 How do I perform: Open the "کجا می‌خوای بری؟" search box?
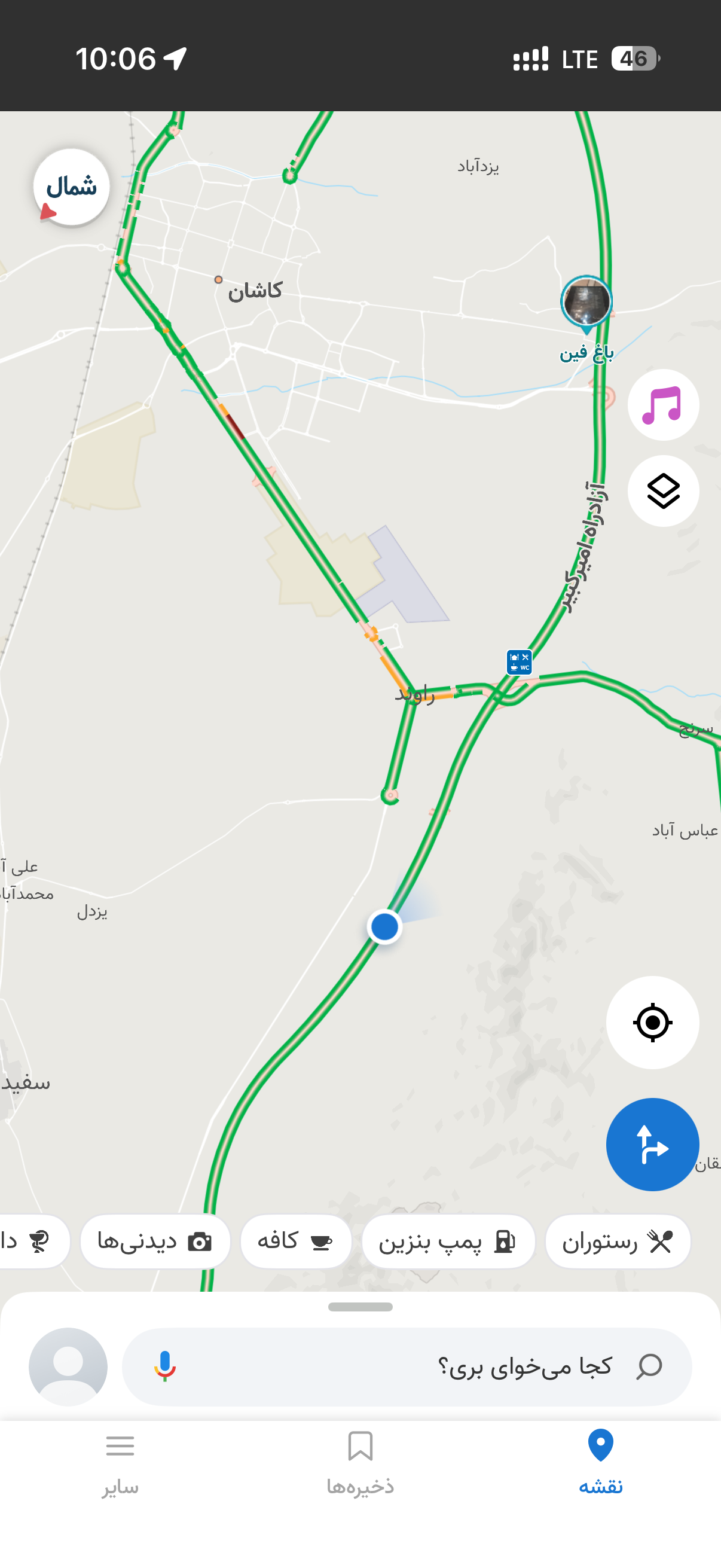pyautogui.click(x=426, y=1367)
